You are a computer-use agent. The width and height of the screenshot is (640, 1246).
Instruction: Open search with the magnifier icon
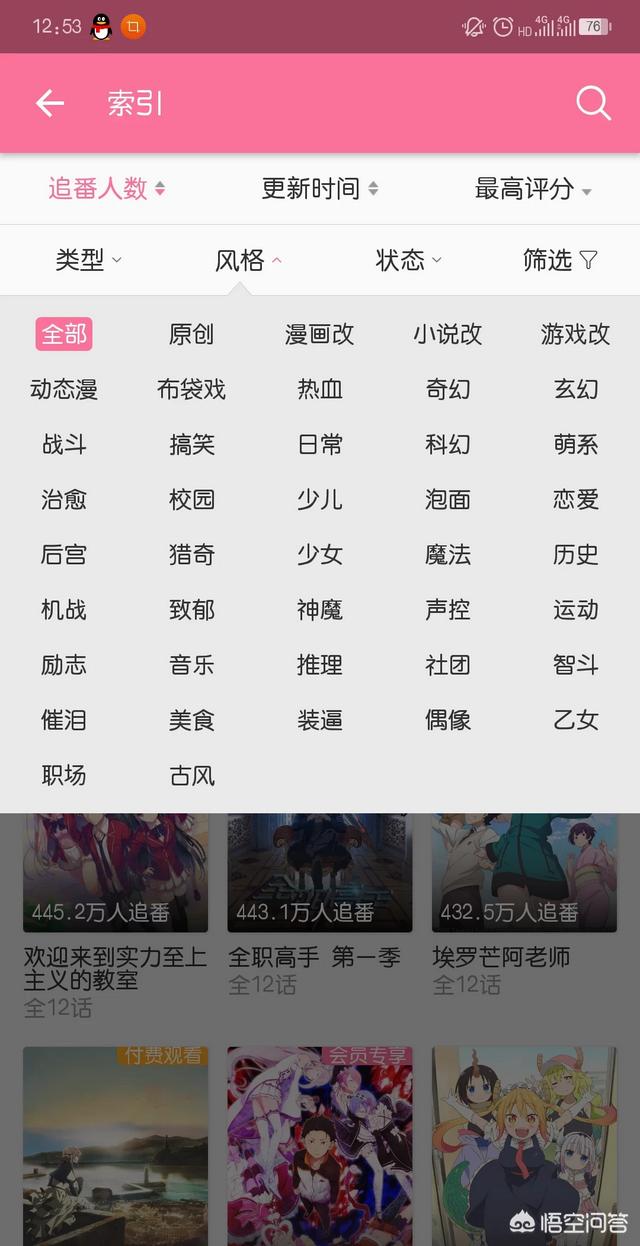[x=593, y=103]
